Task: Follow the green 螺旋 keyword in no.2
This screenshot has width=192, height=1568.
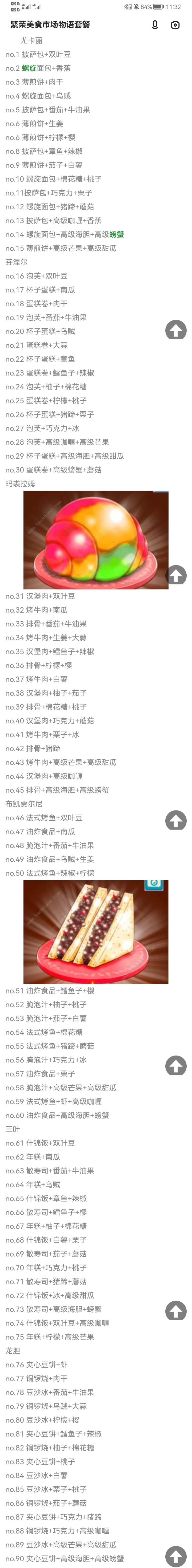Action: [x=29, y=68]
